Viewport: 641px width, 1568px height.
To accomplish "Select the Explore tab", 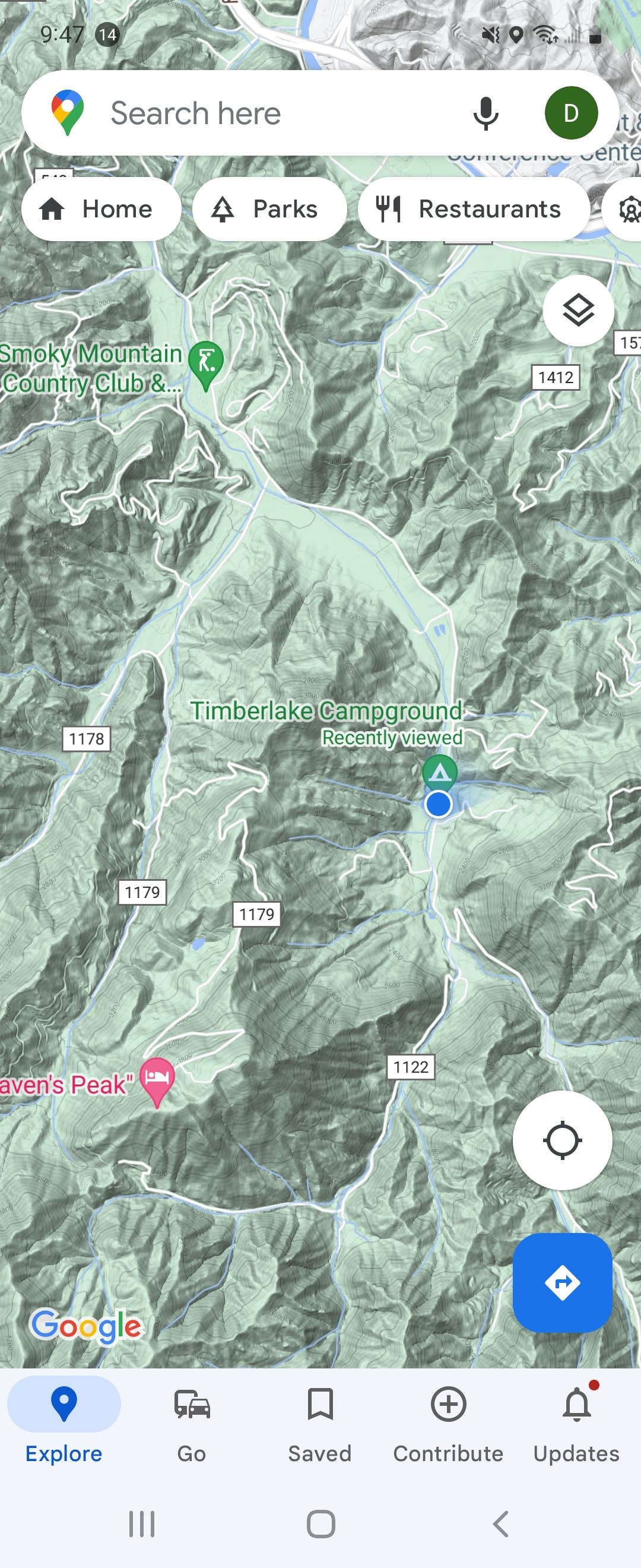I will tap(64, 1425).
